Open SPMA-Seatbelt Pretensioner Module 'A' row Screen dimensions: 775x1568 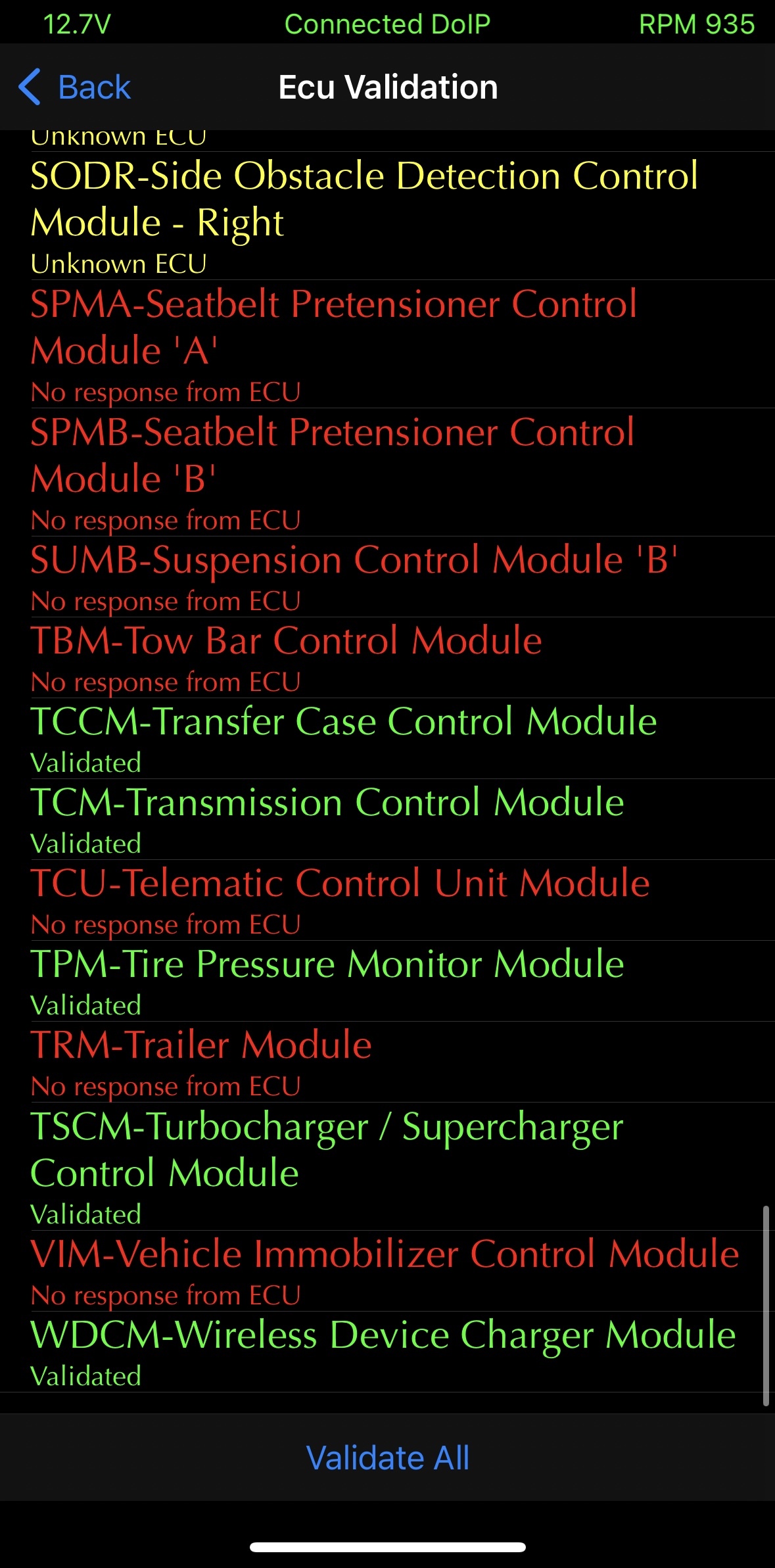pos(387,344)
